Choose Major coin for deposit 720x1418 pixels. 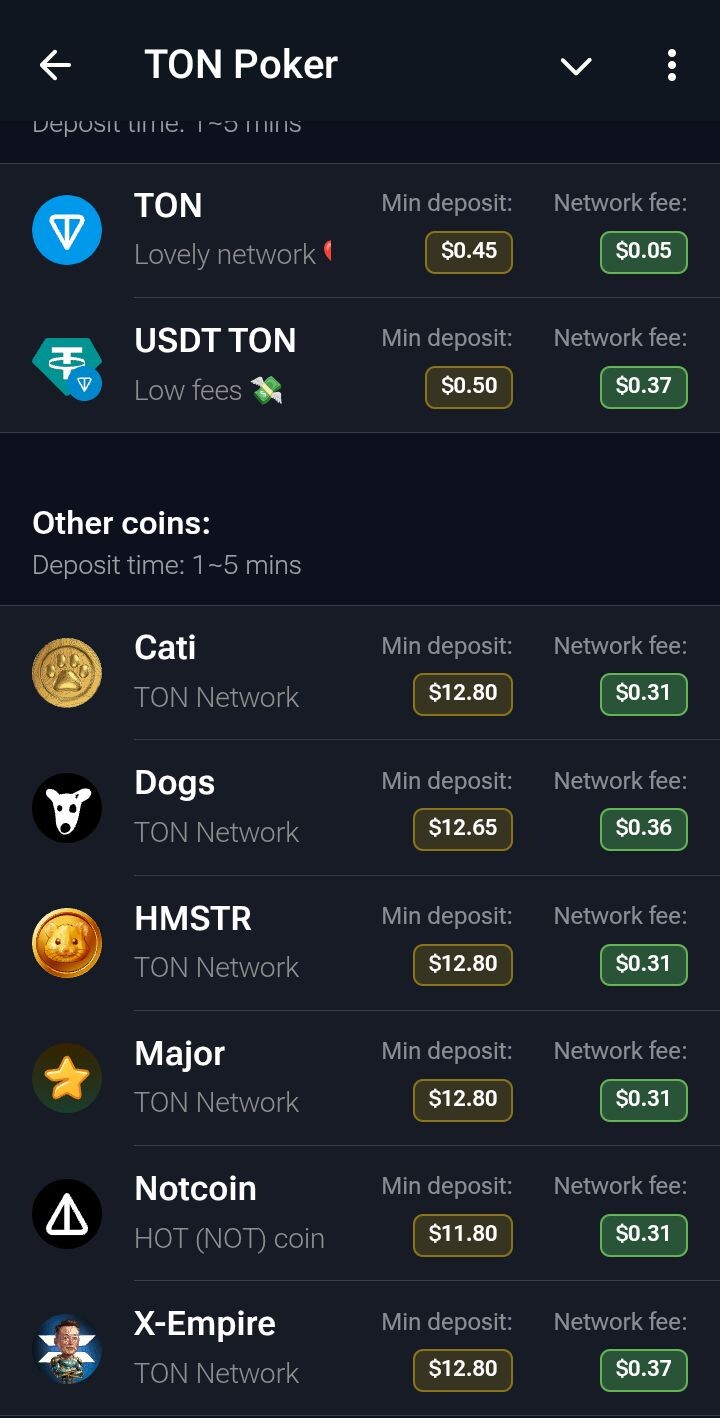click(x=360, y=1078)
